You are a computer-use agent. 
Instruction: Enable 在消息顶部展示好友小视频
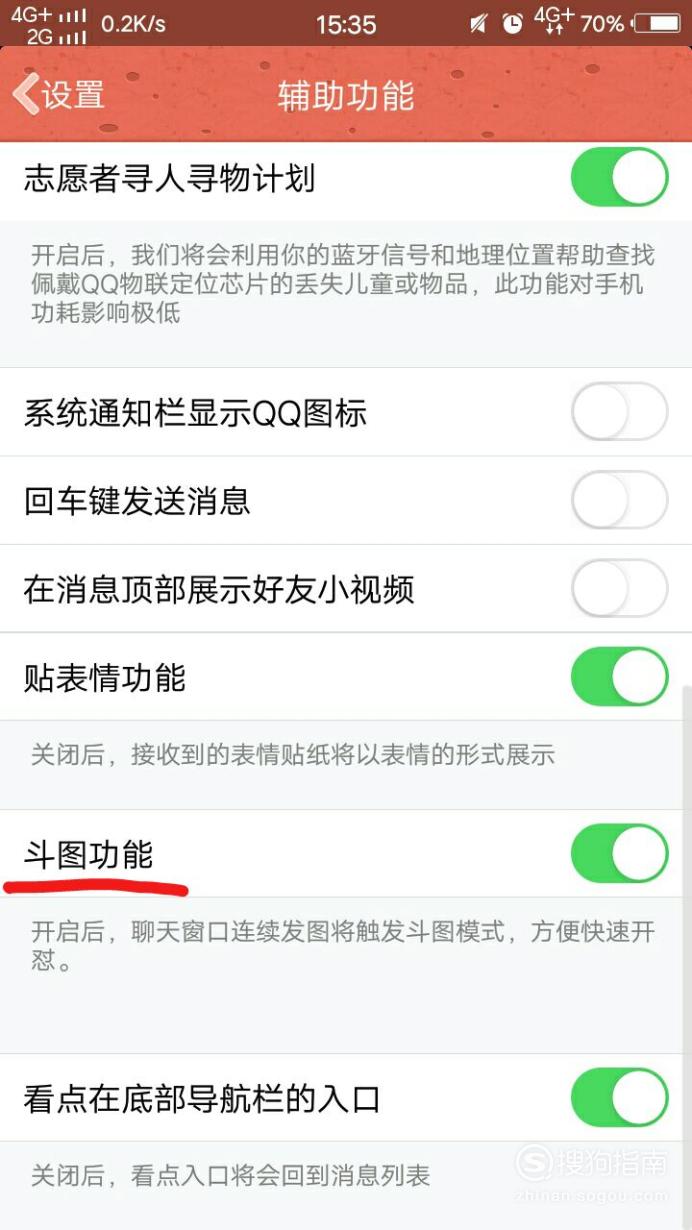coord(619,588)
